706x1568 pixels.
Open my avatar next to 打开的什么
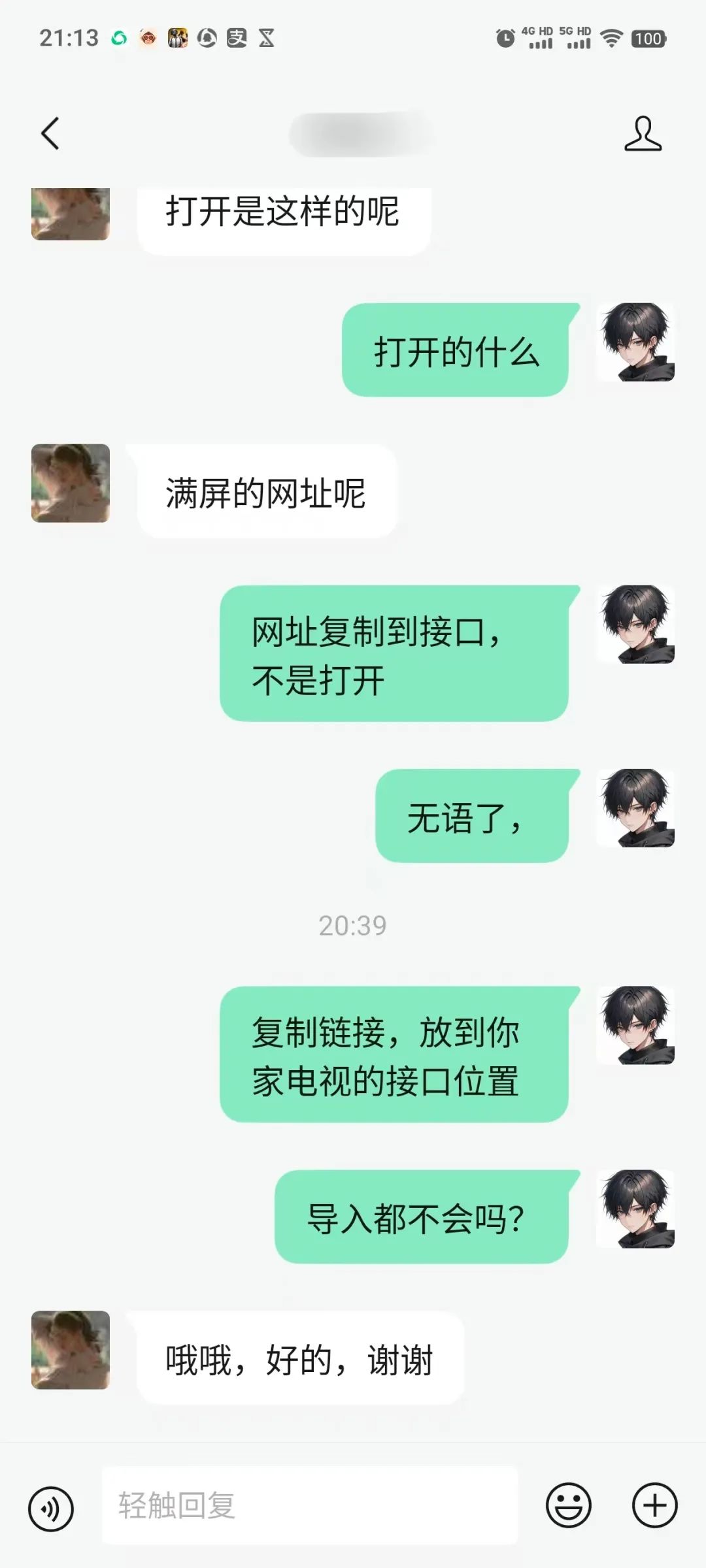(x=635, y=342)
